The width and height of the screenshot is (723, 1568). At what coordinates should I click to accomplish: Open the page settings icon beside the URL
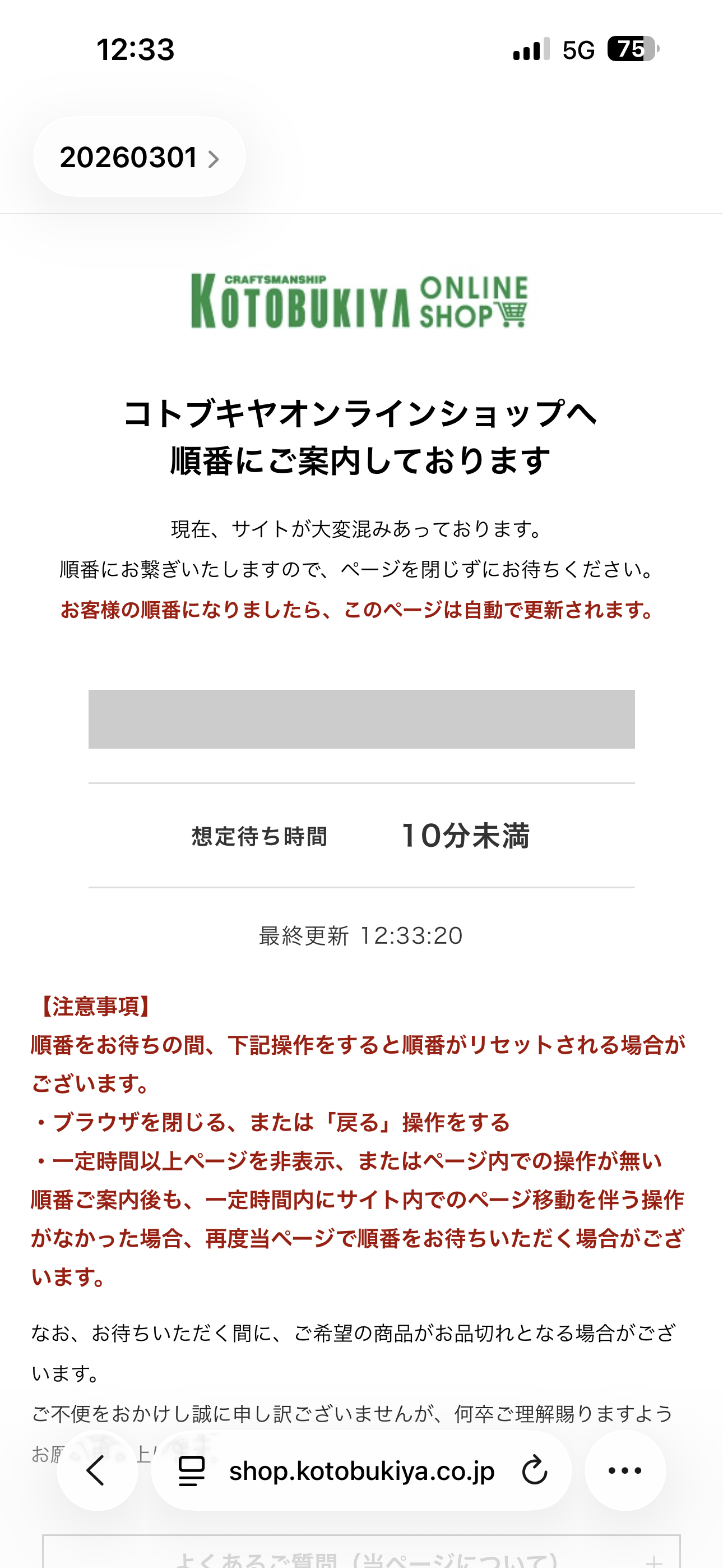(191, 1470)
